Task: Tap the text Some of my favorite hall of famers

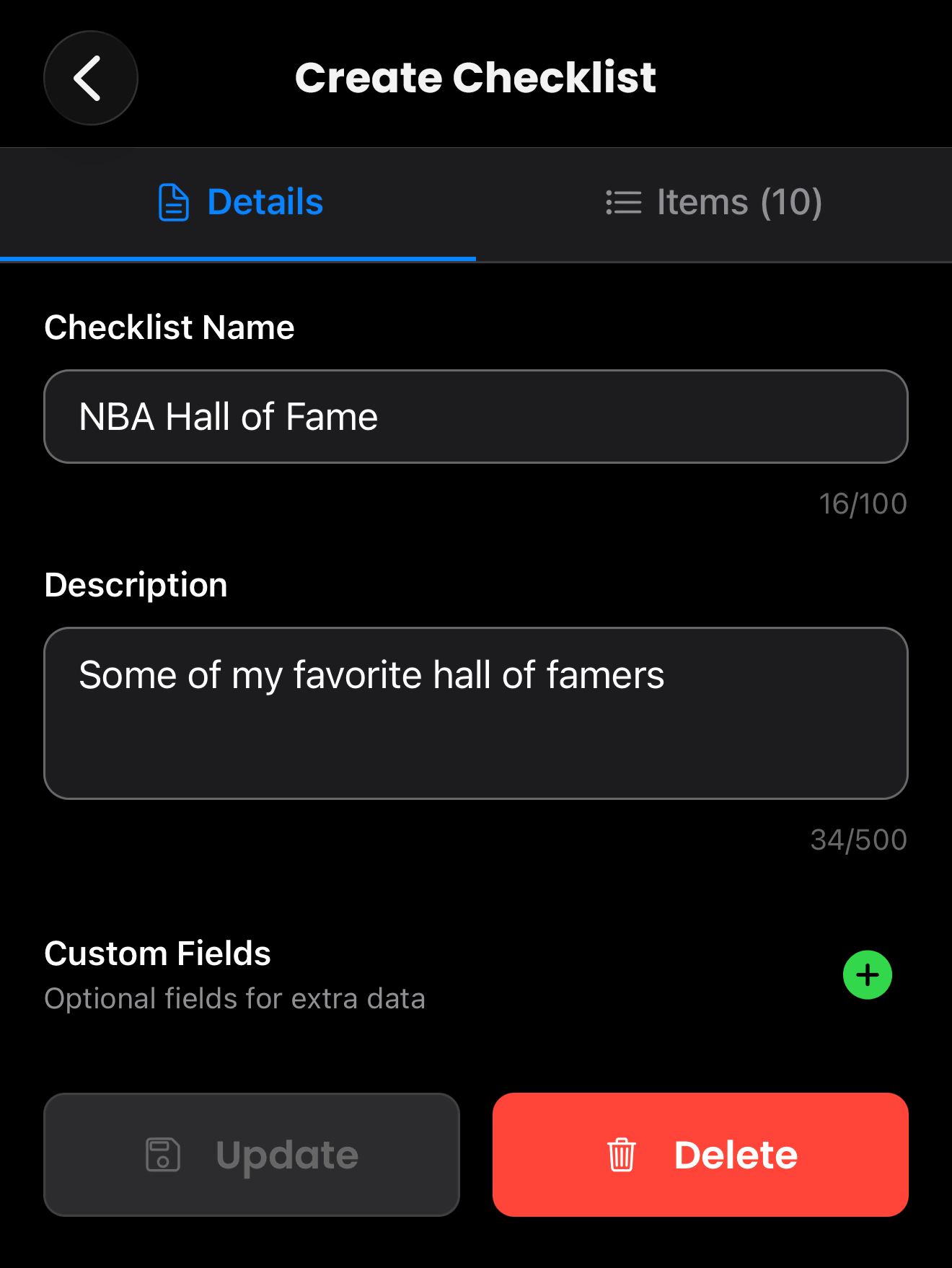Action: [x=371, y=675]
